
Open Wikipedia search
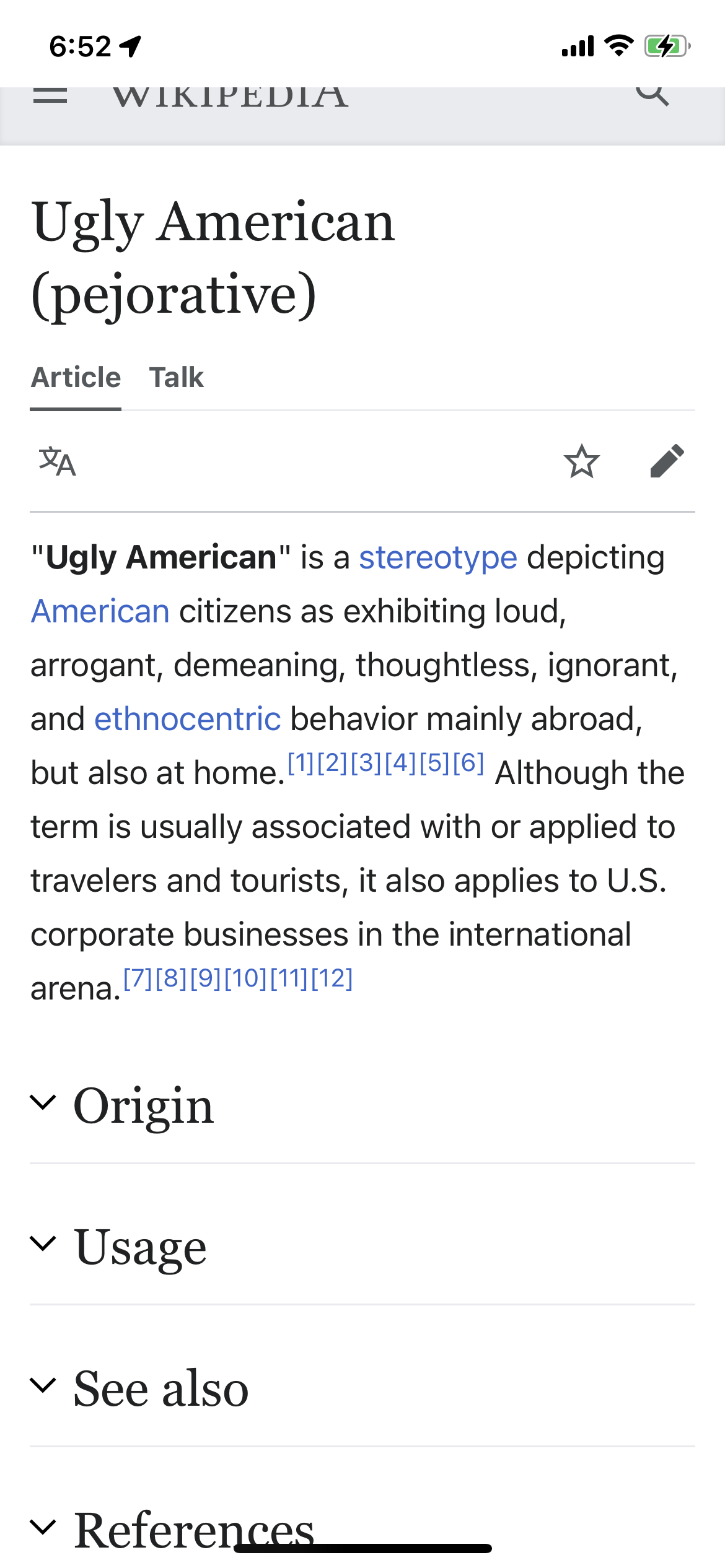point(652,95)
